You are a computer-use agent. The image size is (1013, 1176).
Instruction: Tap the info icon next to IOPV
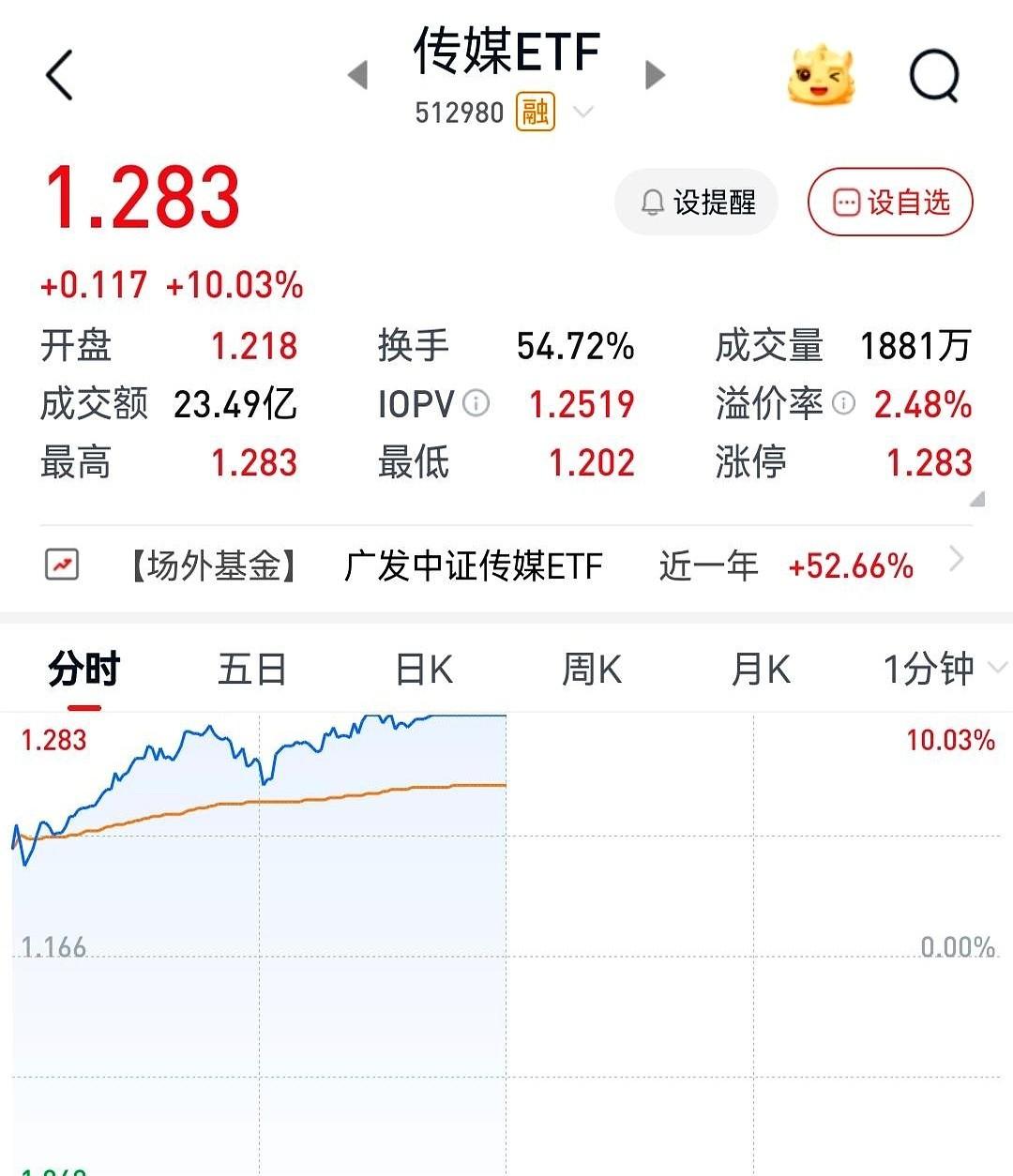476,404
